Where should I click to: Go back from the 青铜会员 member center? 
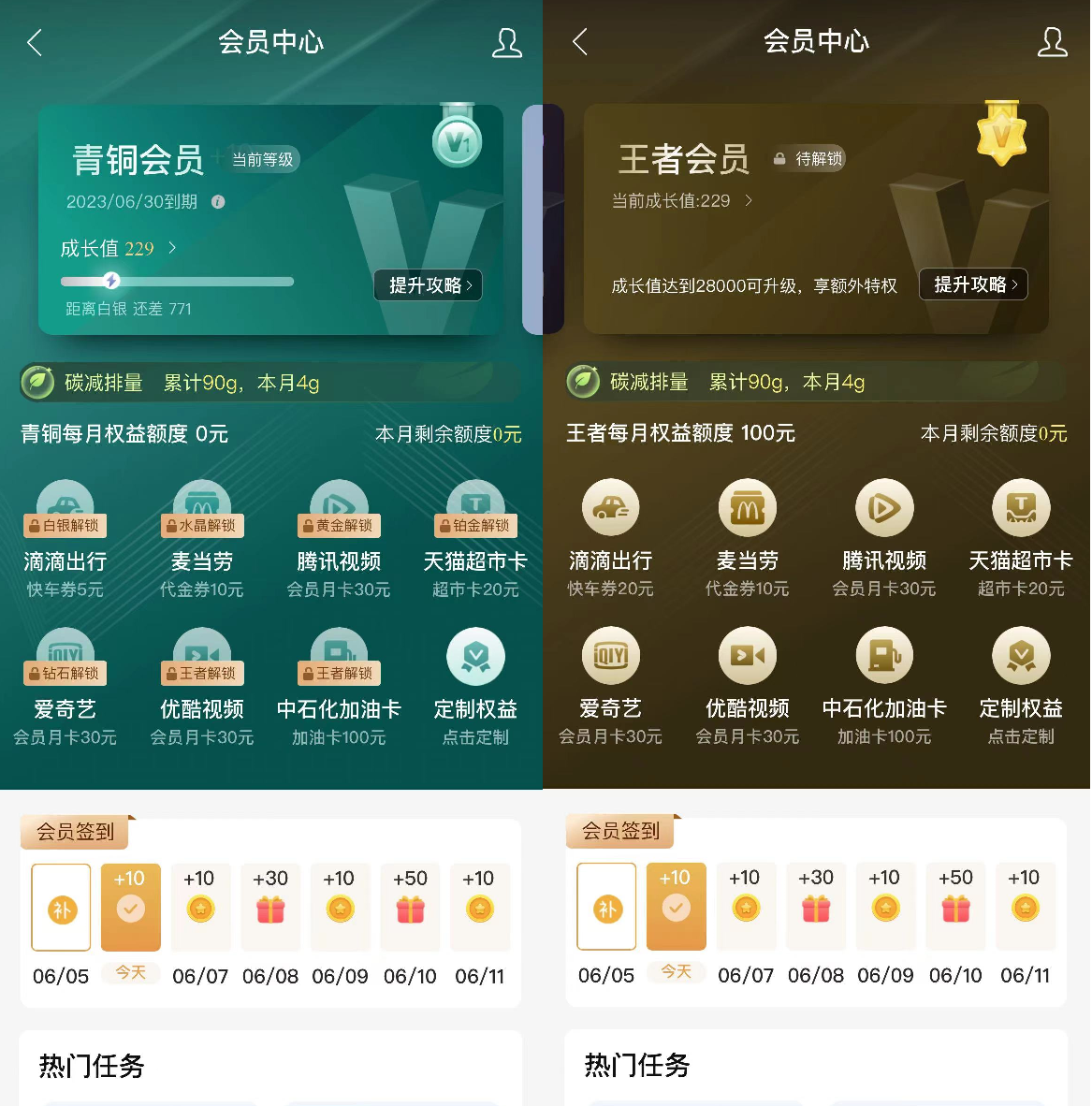pos(35,42)
